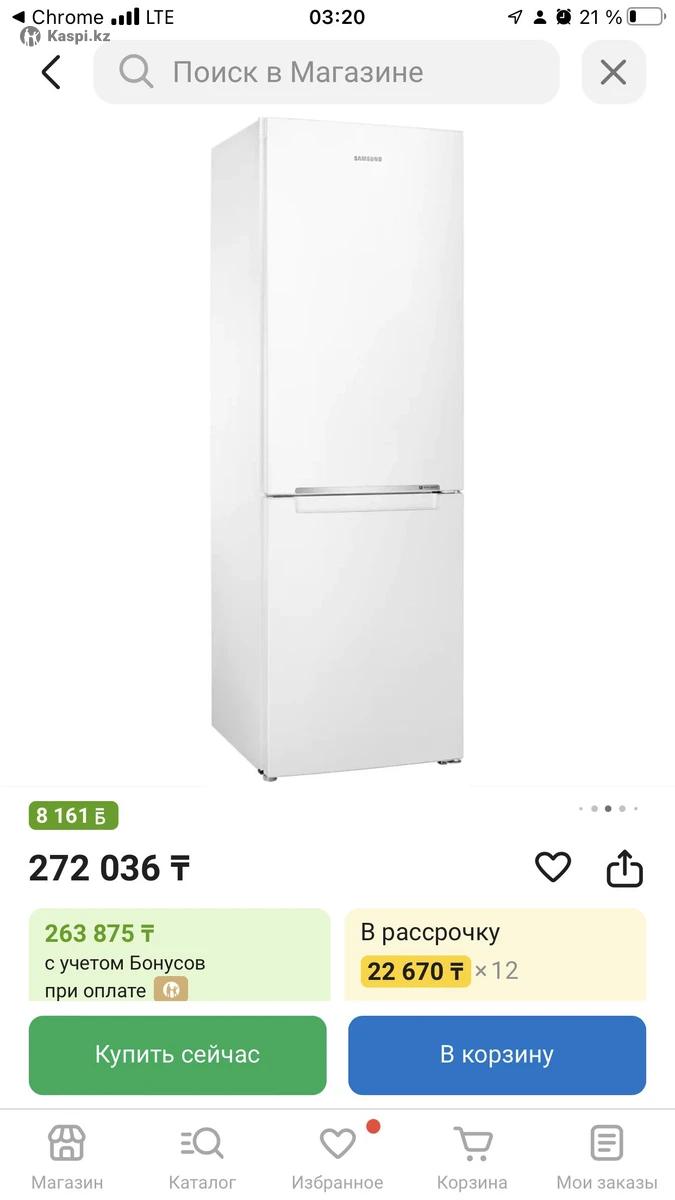Return to Chrome via the status bar link

58,17
